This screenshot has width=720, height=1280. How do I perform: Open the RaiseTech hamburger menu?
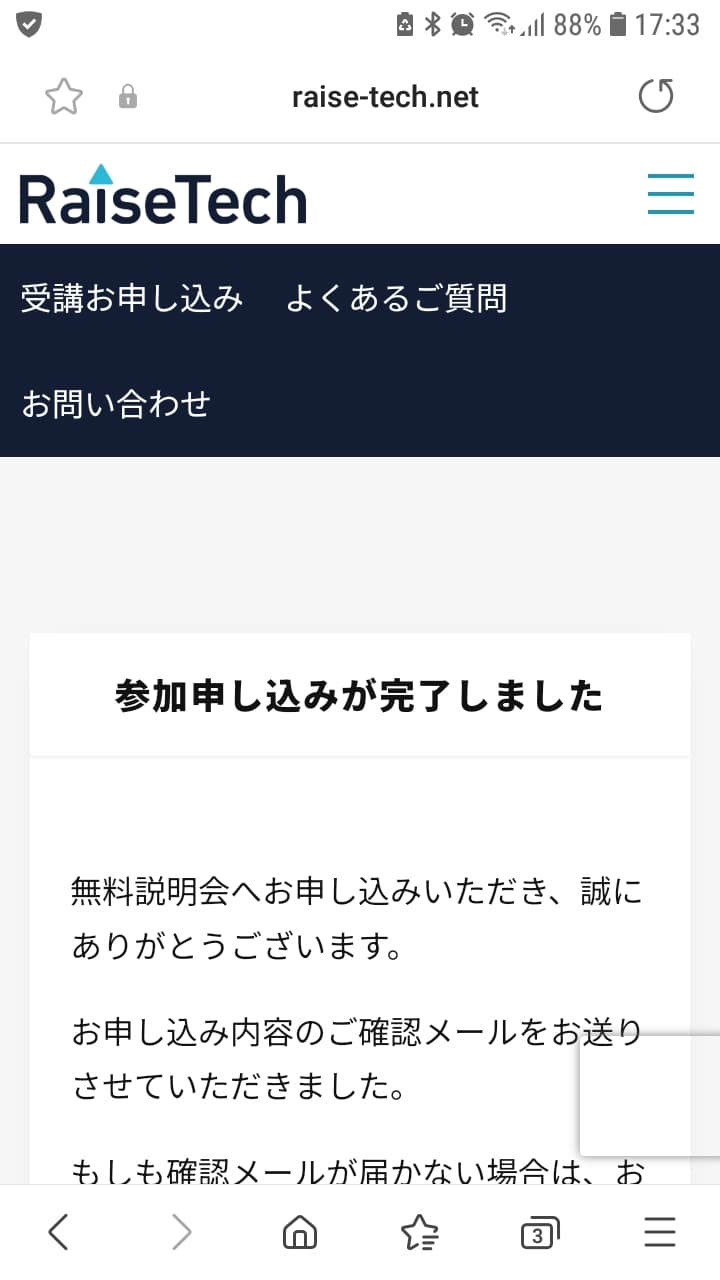(x=670, y=195)
